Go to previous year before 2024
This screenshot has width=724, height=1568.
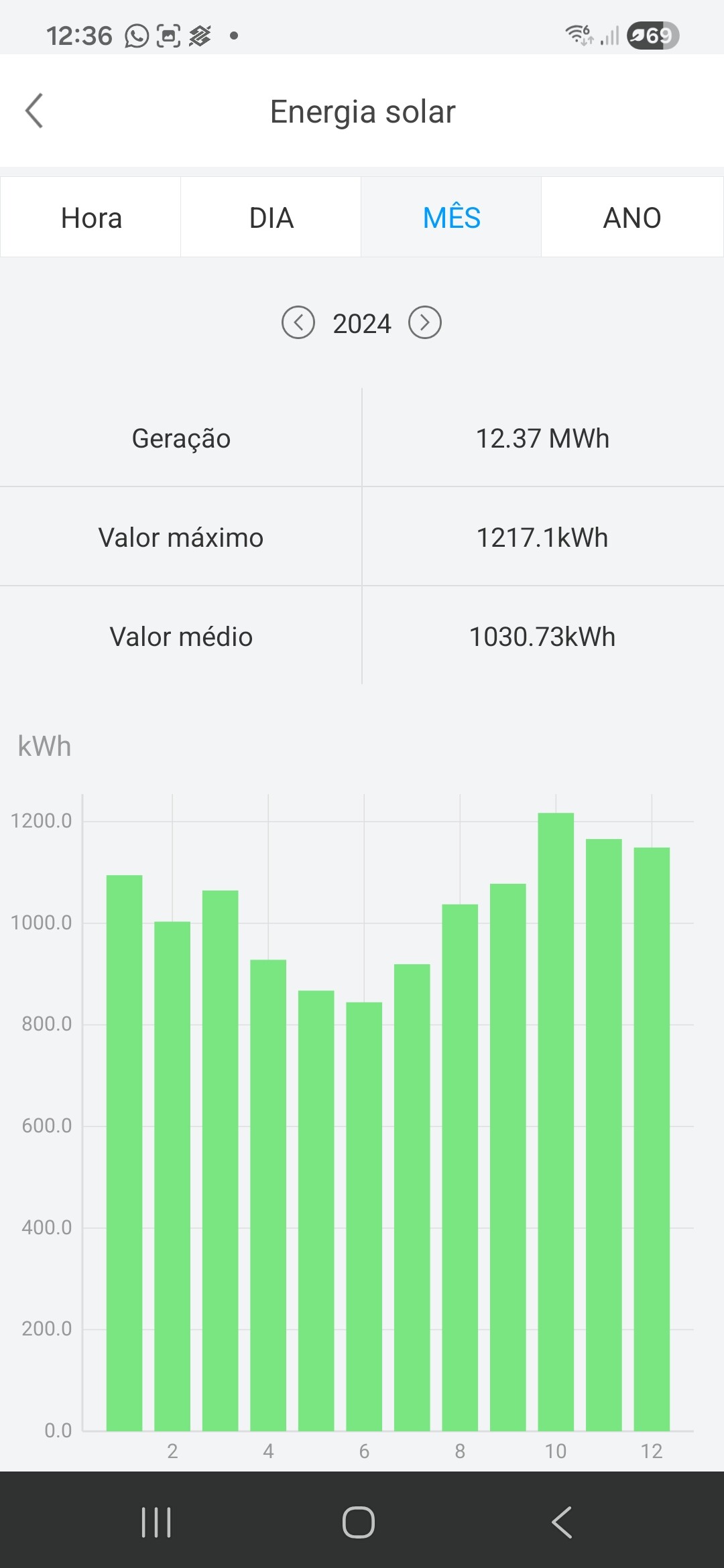pyautogui.click(x=298, y=323)
